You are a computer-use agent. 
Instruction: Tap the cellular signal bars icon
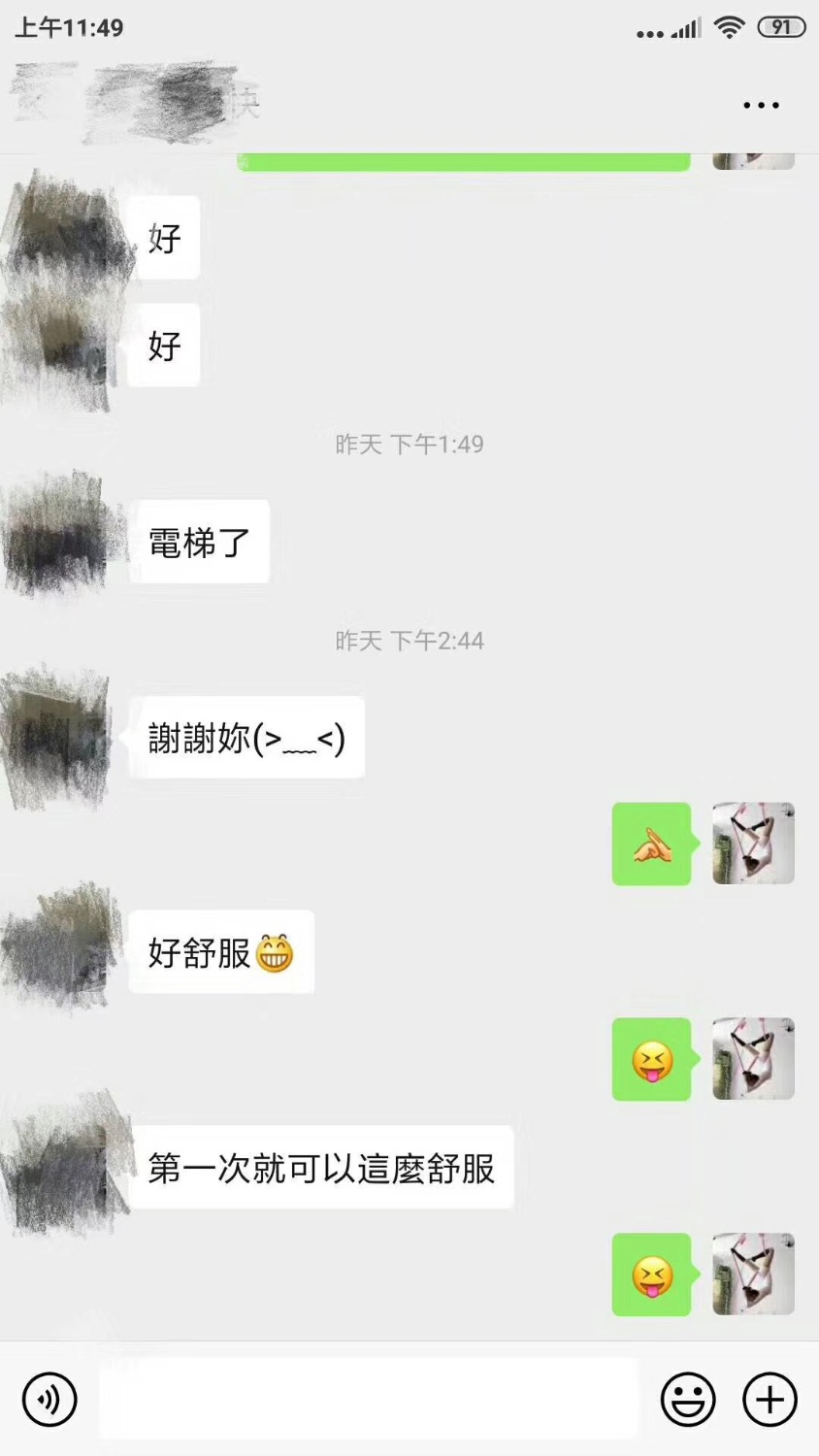pos(686,27)
